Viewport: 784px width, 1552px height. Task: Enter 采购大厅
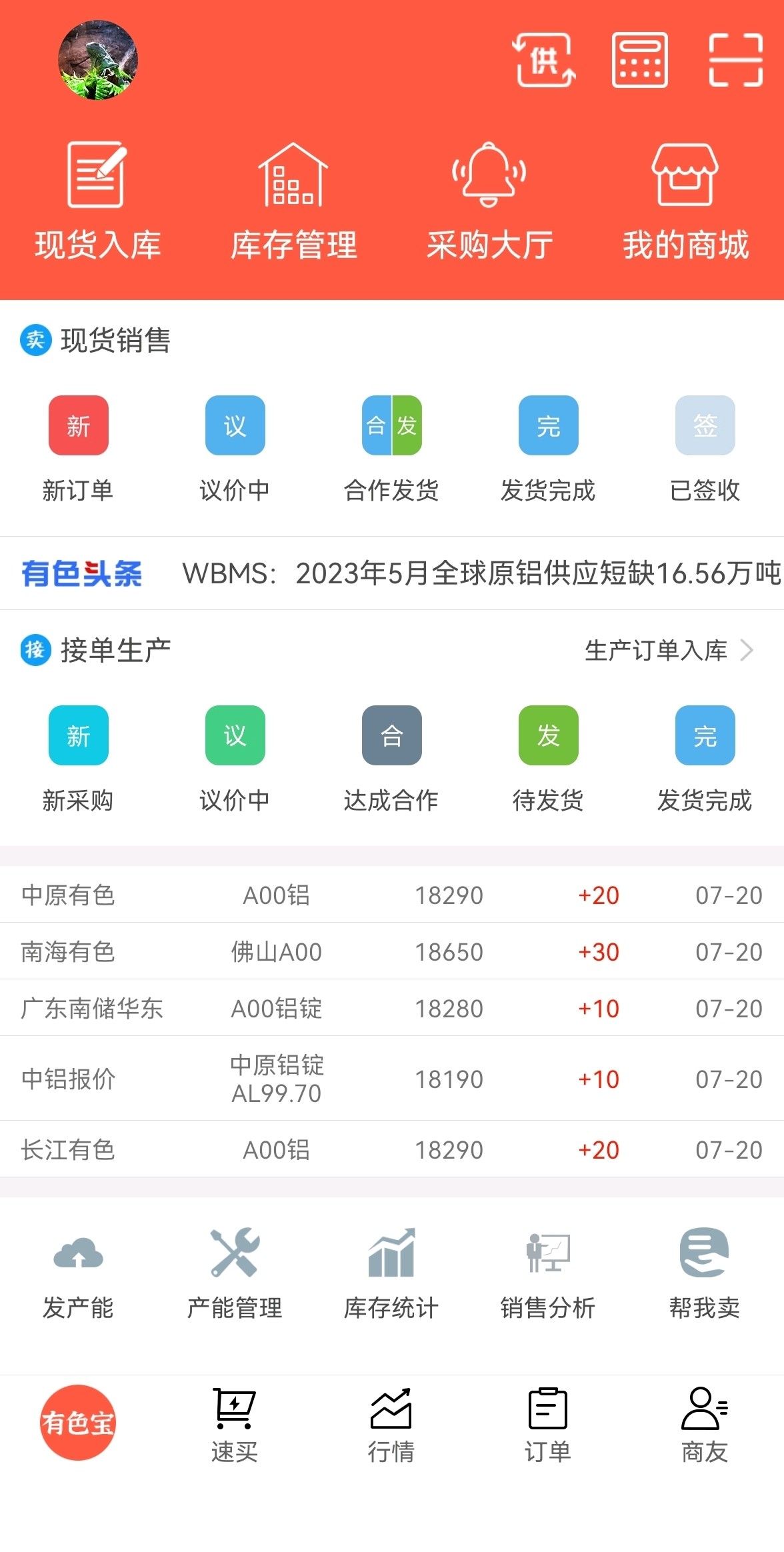[x=489, y=200]
